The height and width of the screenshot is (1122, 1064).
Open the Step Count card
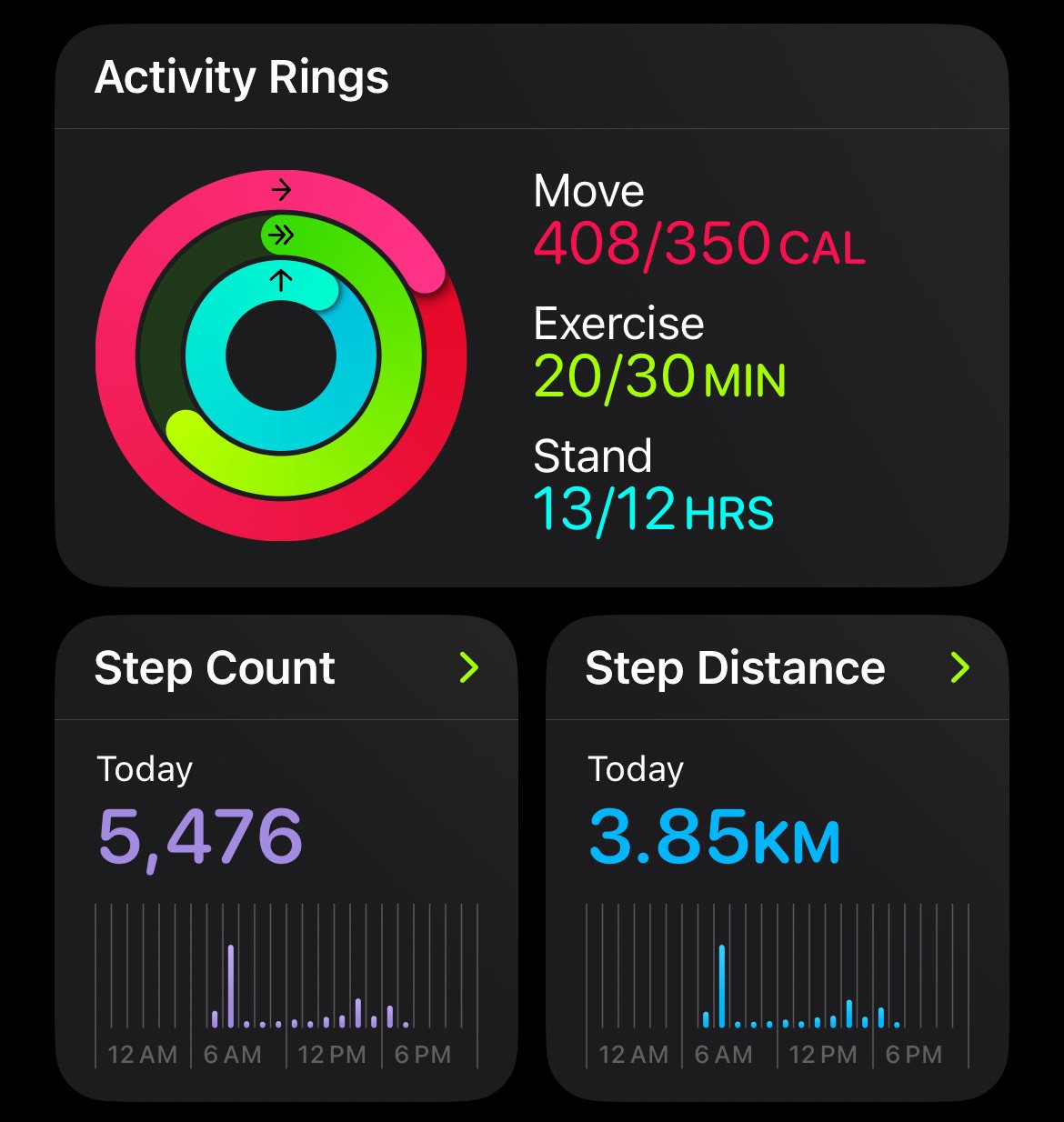tap(286, 858)
